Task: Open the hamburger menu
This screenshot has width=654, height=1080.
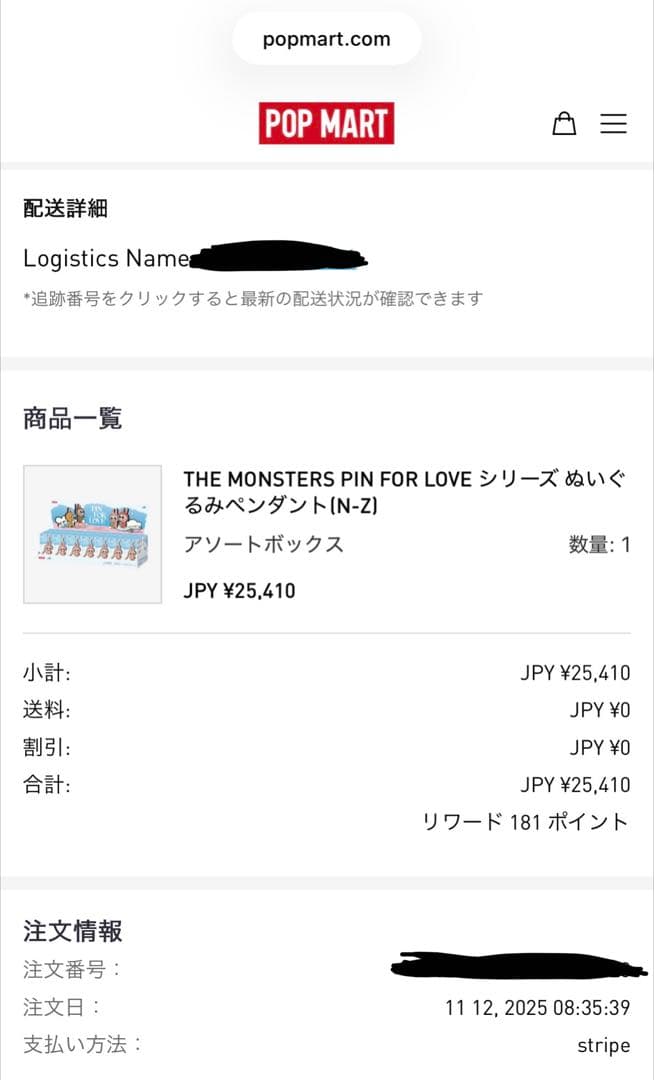Action: click(x=613, y=124)
